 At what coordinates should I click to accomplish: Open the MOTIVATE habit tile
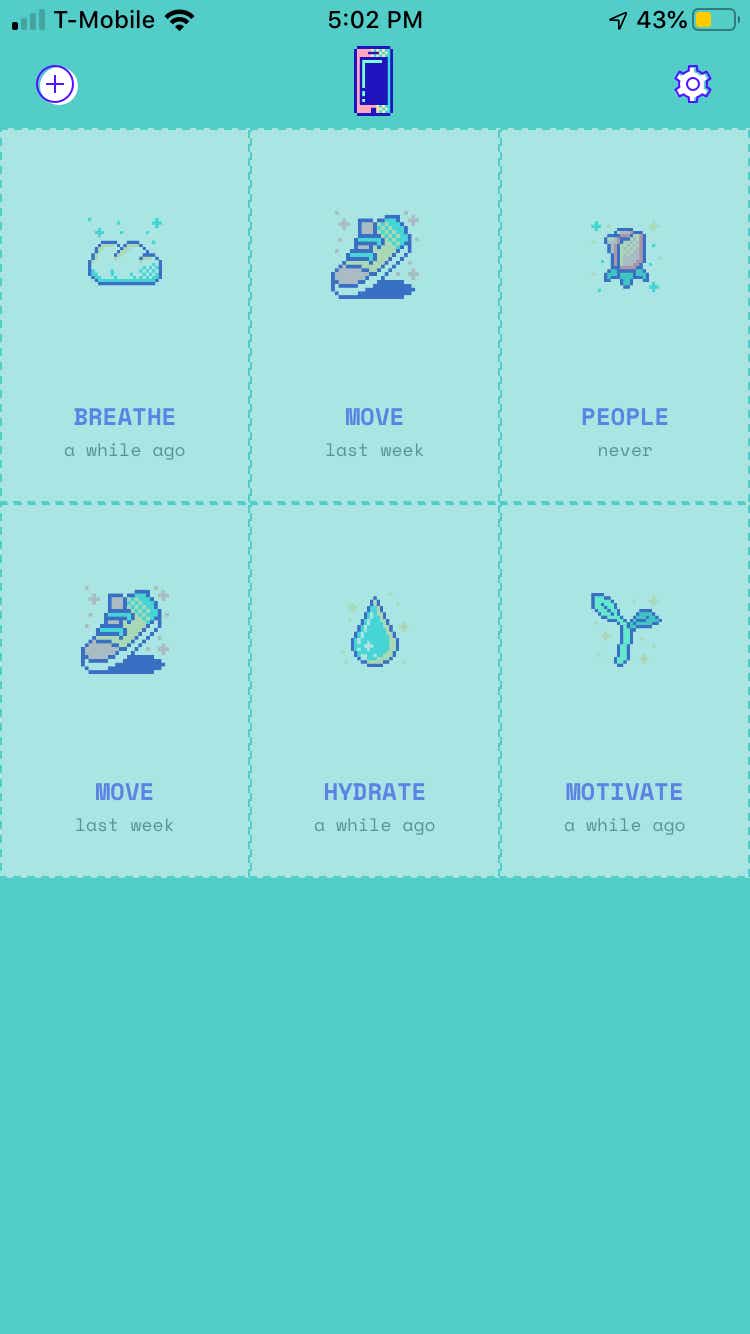coord(624,690)
